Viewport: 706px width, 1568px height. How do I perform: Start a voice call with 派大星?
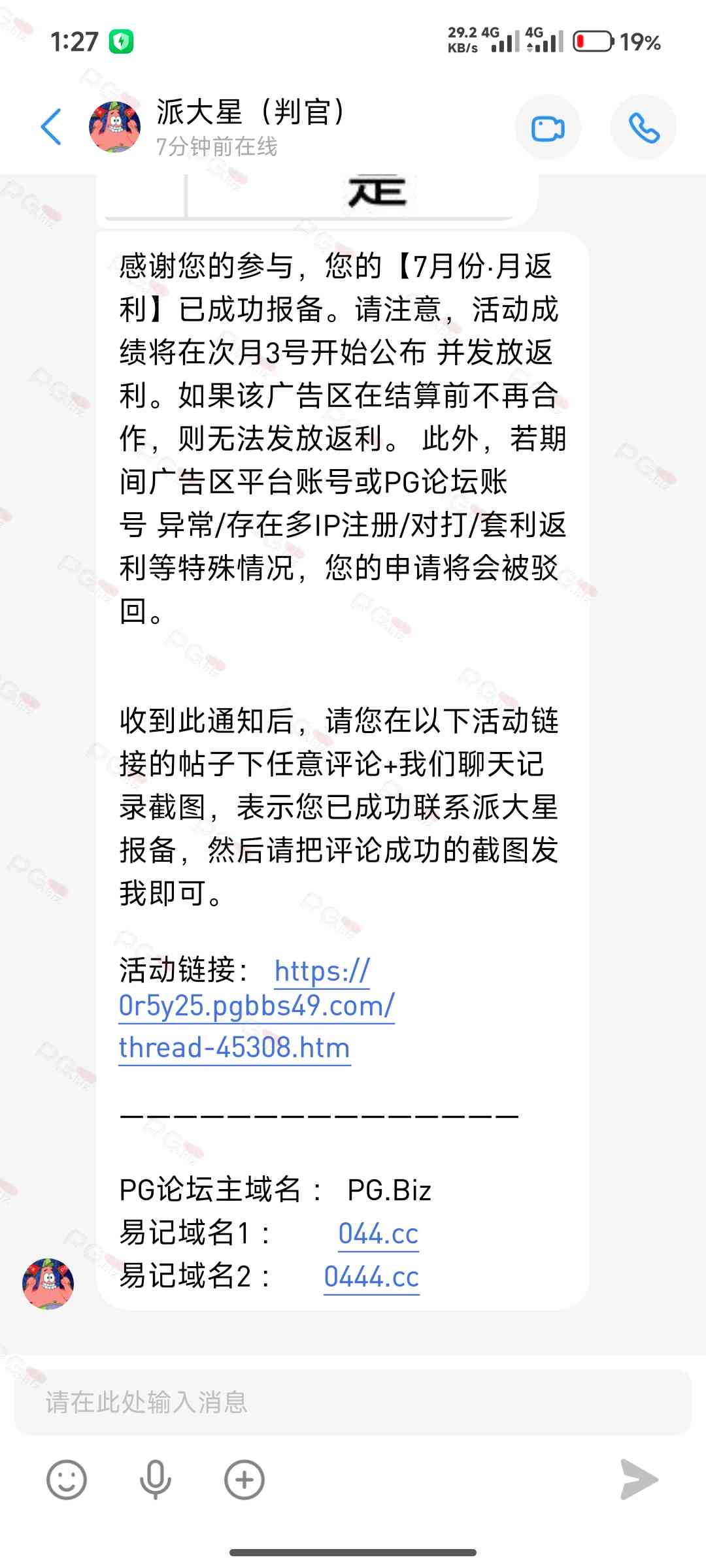[x=643, y=128]
